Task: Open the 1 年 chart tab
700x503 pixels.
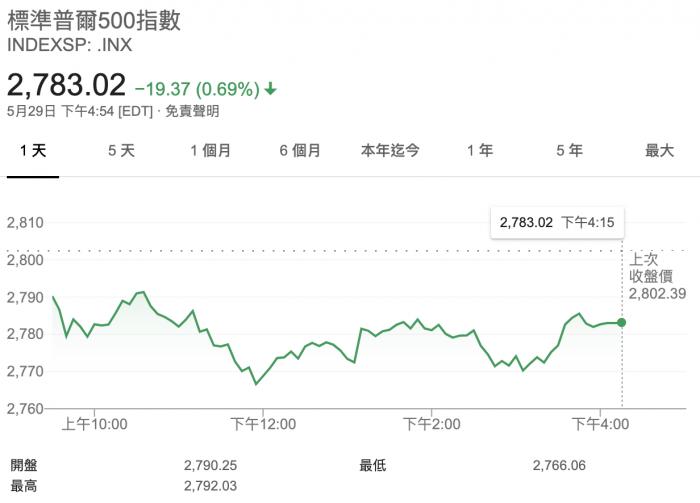Action: tap(480, 151)
